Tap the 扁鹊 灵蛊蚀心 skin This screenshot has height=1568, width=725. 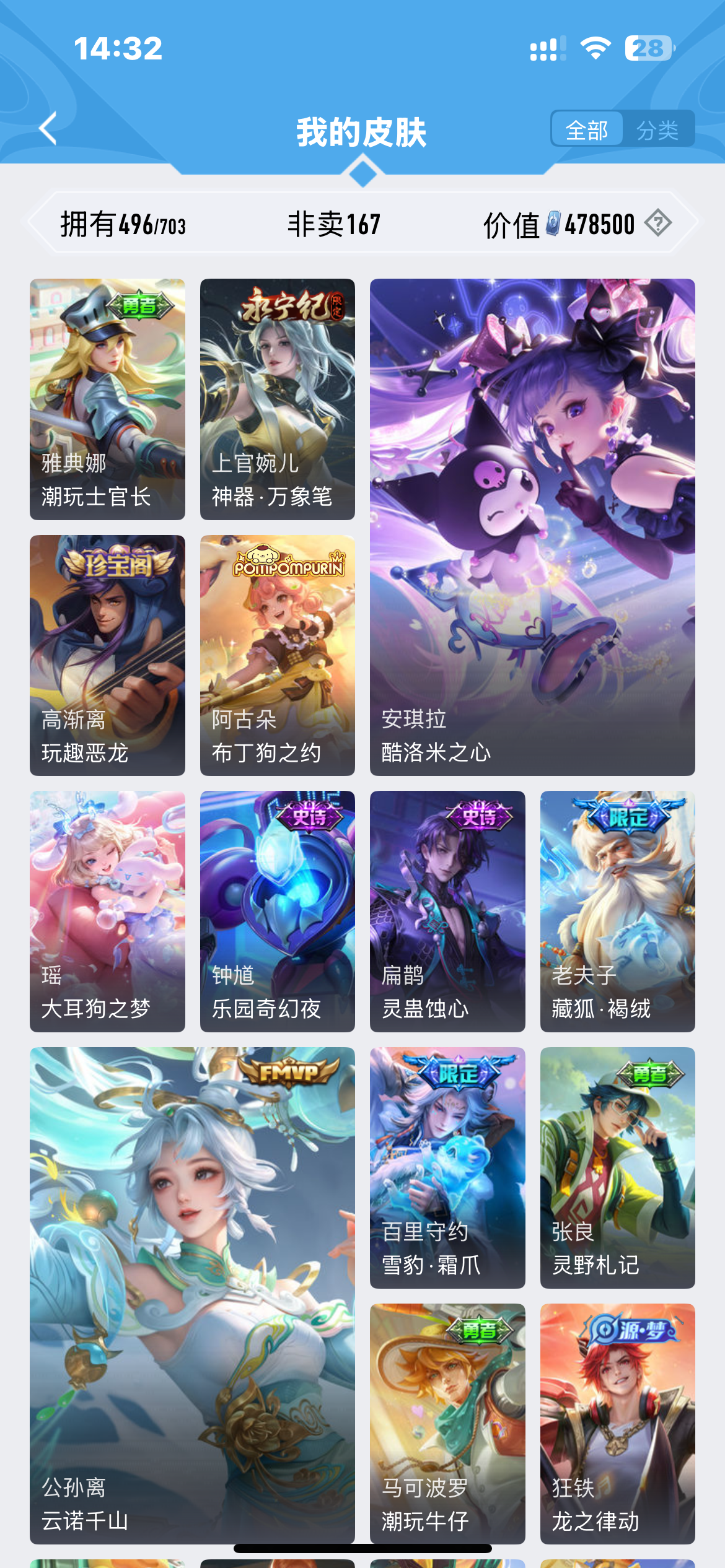[447, 911]
